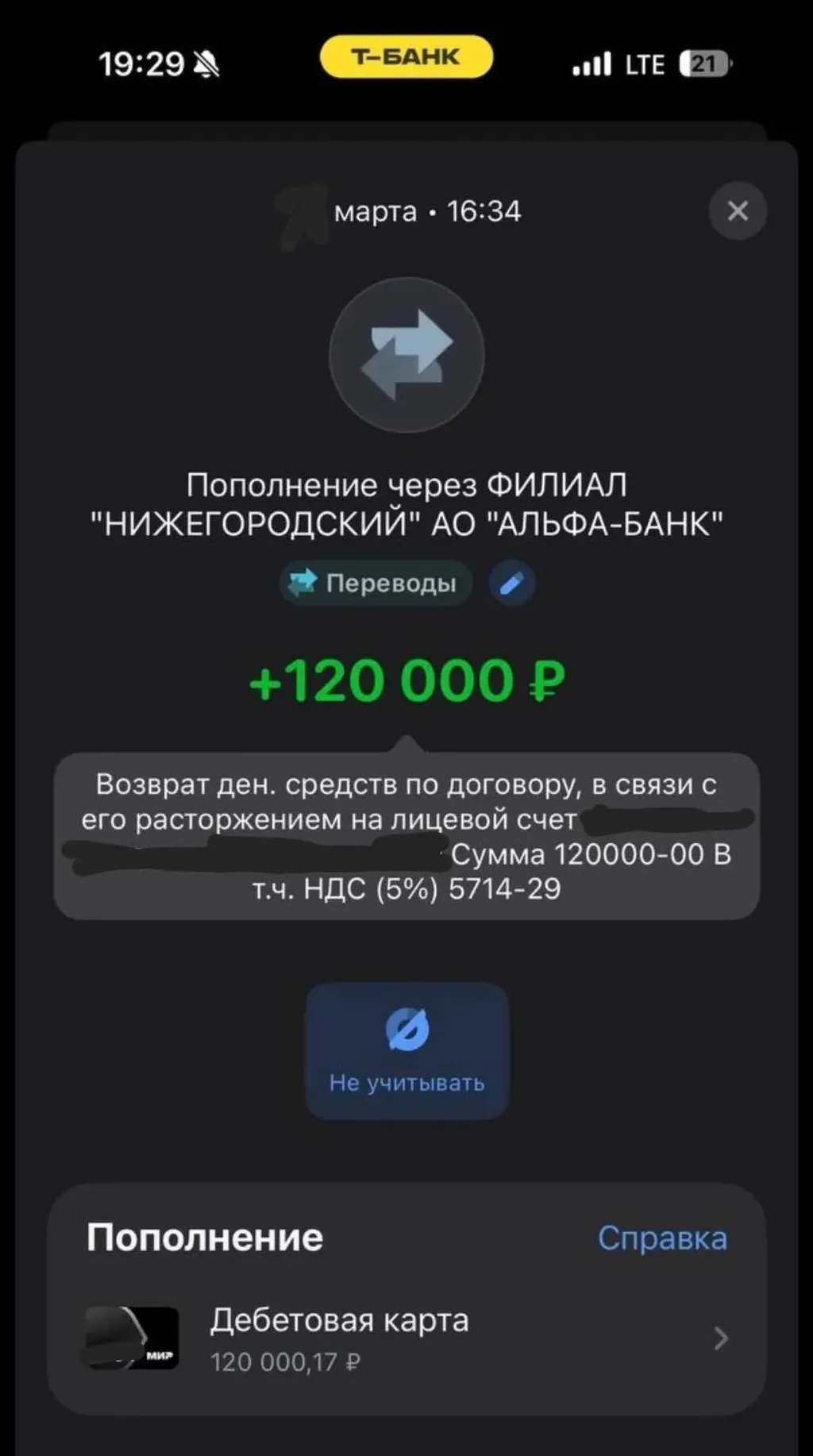
Task: Edit the category with the pencil icon
Action: pos(511,584)
